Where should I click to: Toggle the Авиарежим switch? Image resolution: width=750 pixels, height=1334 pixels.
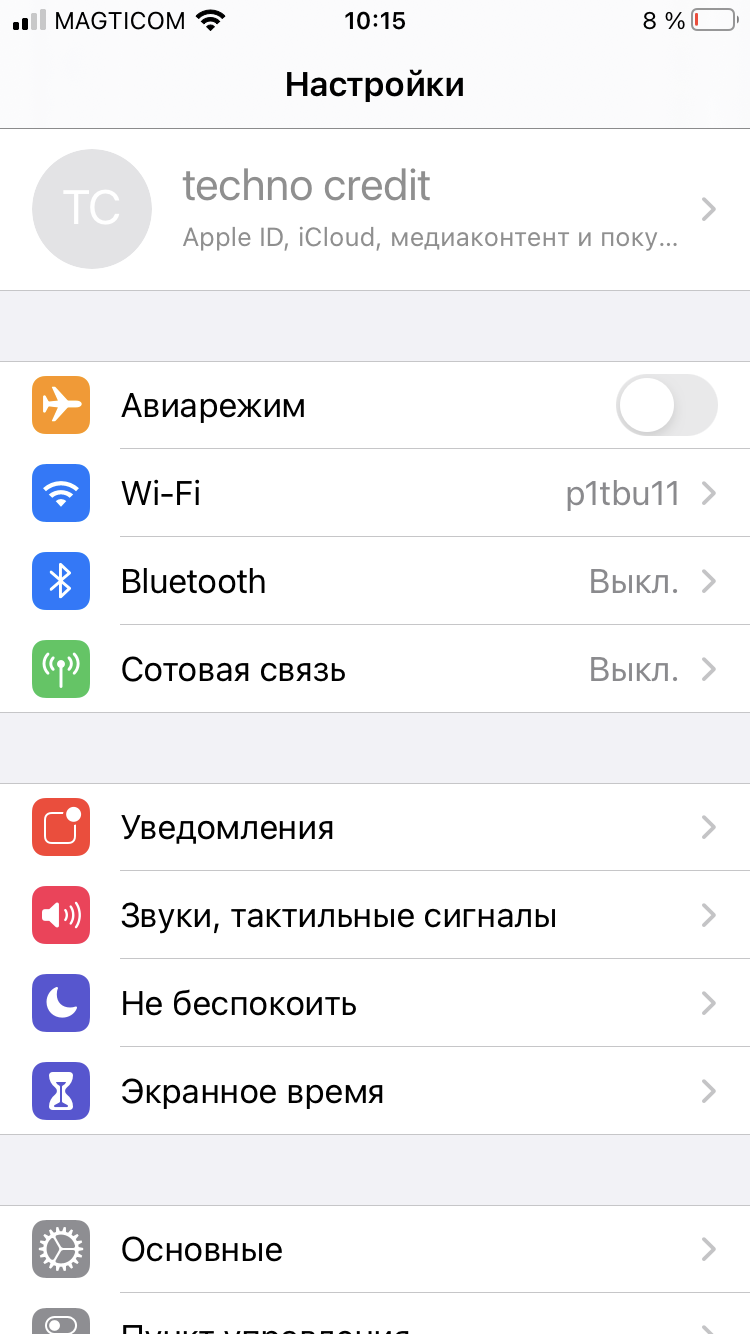tap(666, 405)
